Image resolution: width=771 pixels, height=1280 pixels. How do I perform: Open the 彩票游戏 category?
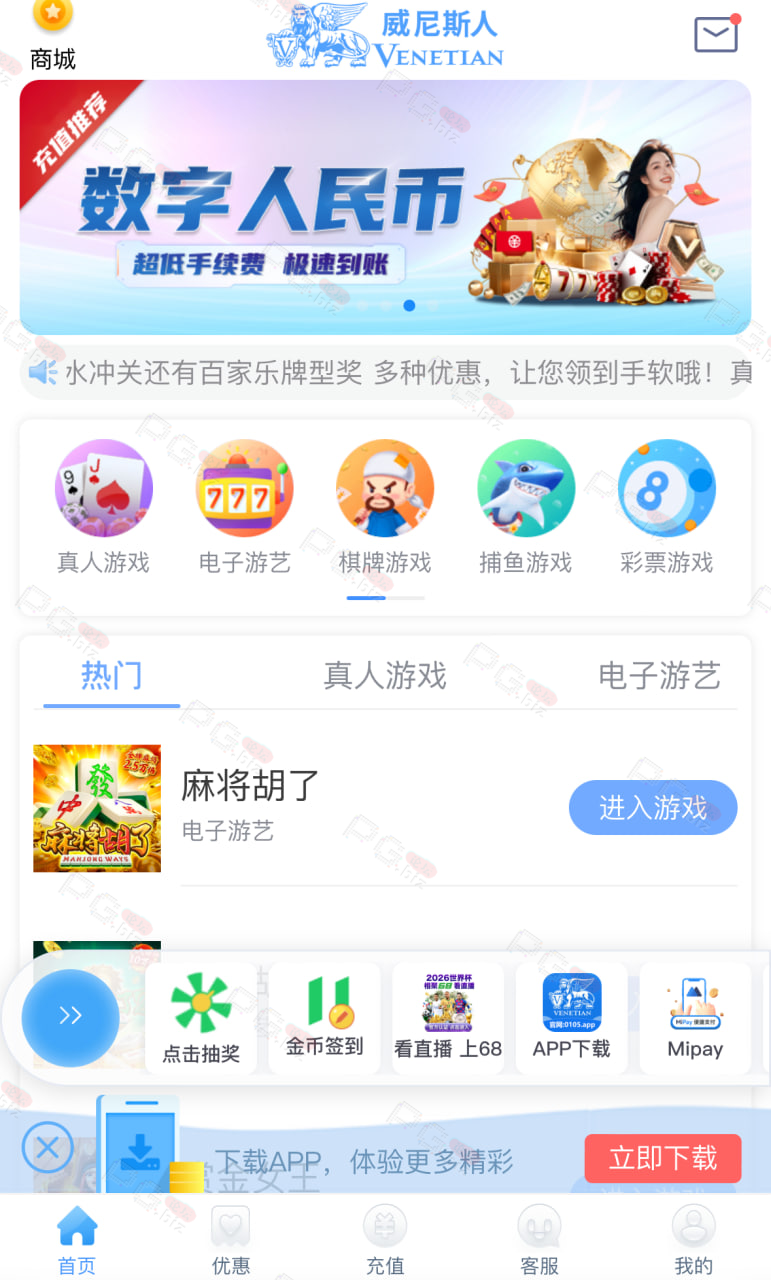pyautogui.click(x=667, y=508)
